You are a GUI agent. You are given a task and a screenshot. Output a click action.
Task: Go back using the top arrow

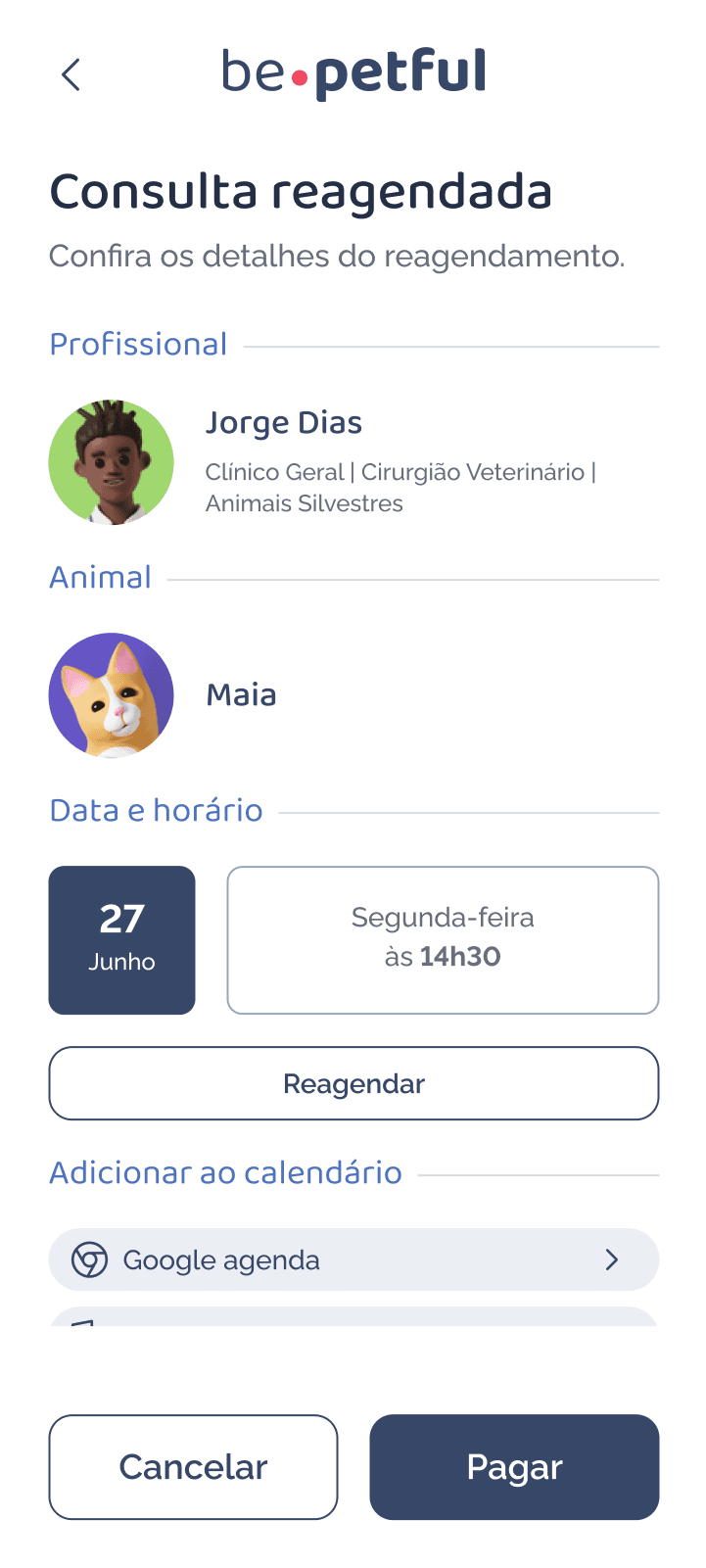click(x=71, y=74)
